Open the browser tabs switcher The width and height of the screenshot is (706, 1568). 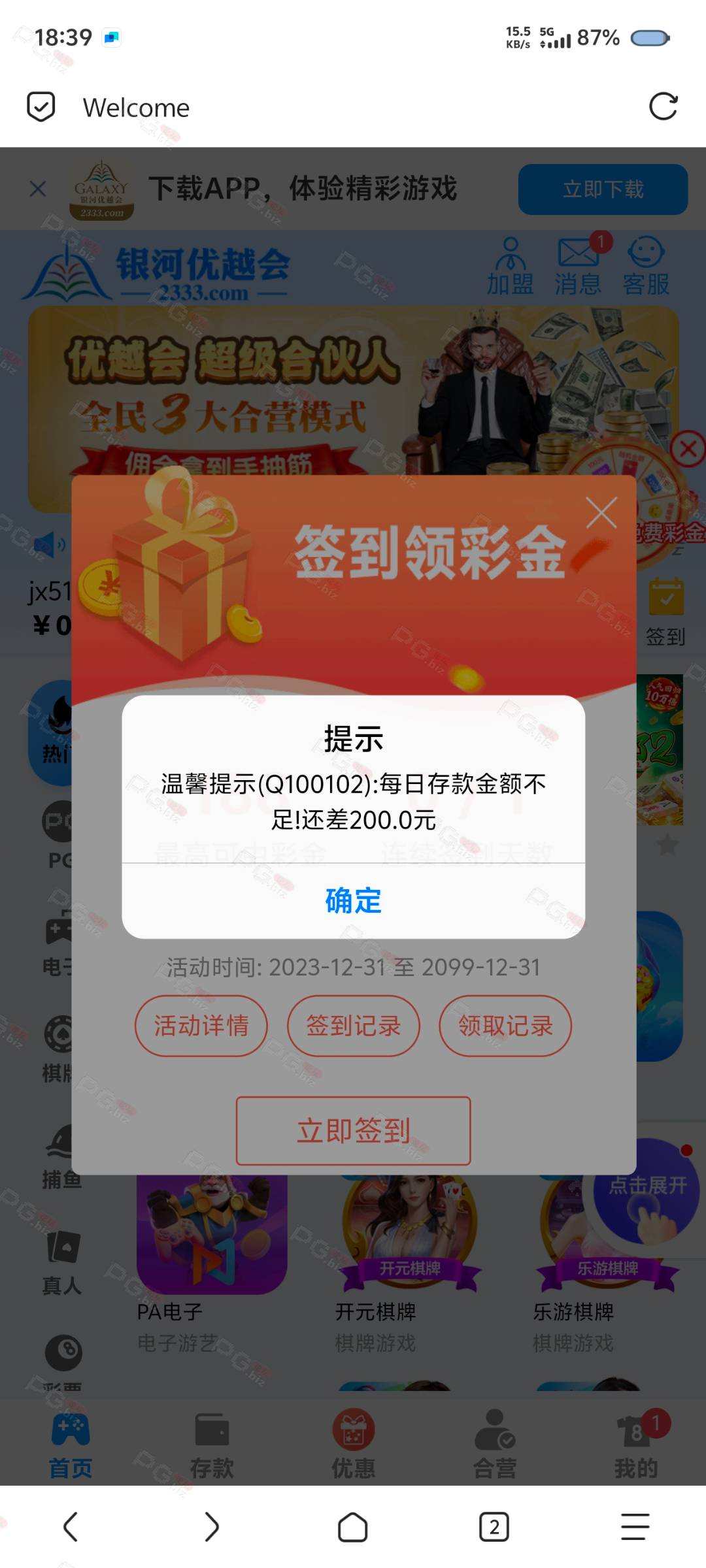coord(494,1527)
